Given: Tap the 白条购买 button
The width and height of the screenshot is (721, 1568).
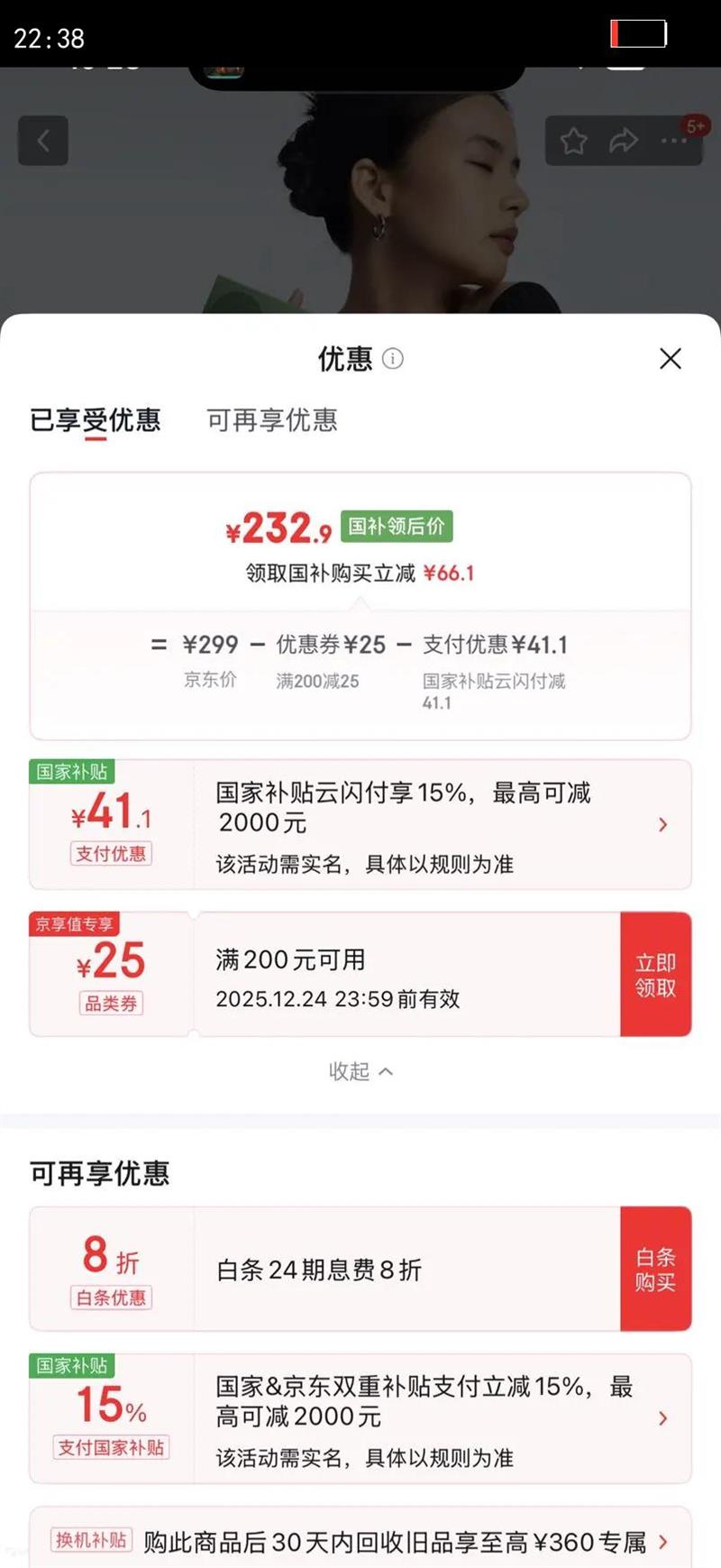Looking at the screenshot, I should (655, 1268).
